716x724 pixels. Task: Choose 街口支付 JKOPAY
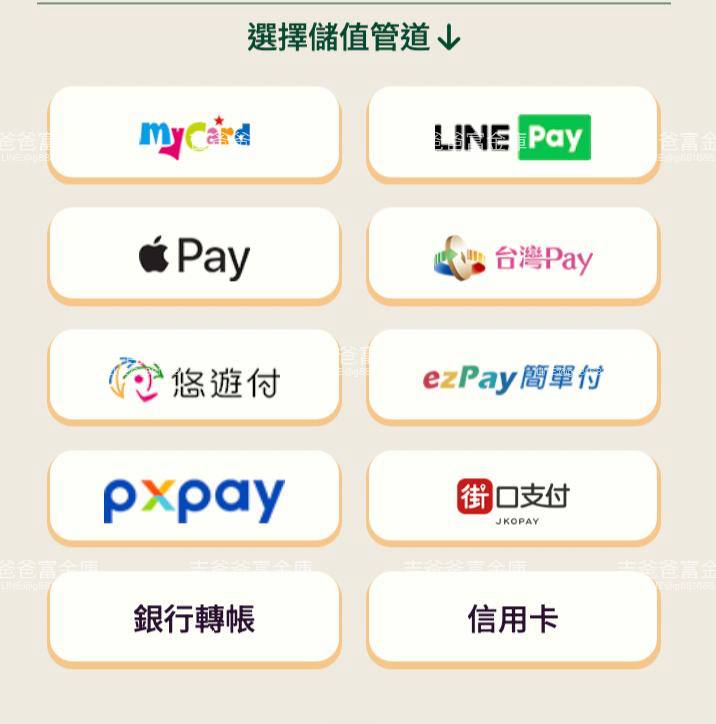[513, 498]
